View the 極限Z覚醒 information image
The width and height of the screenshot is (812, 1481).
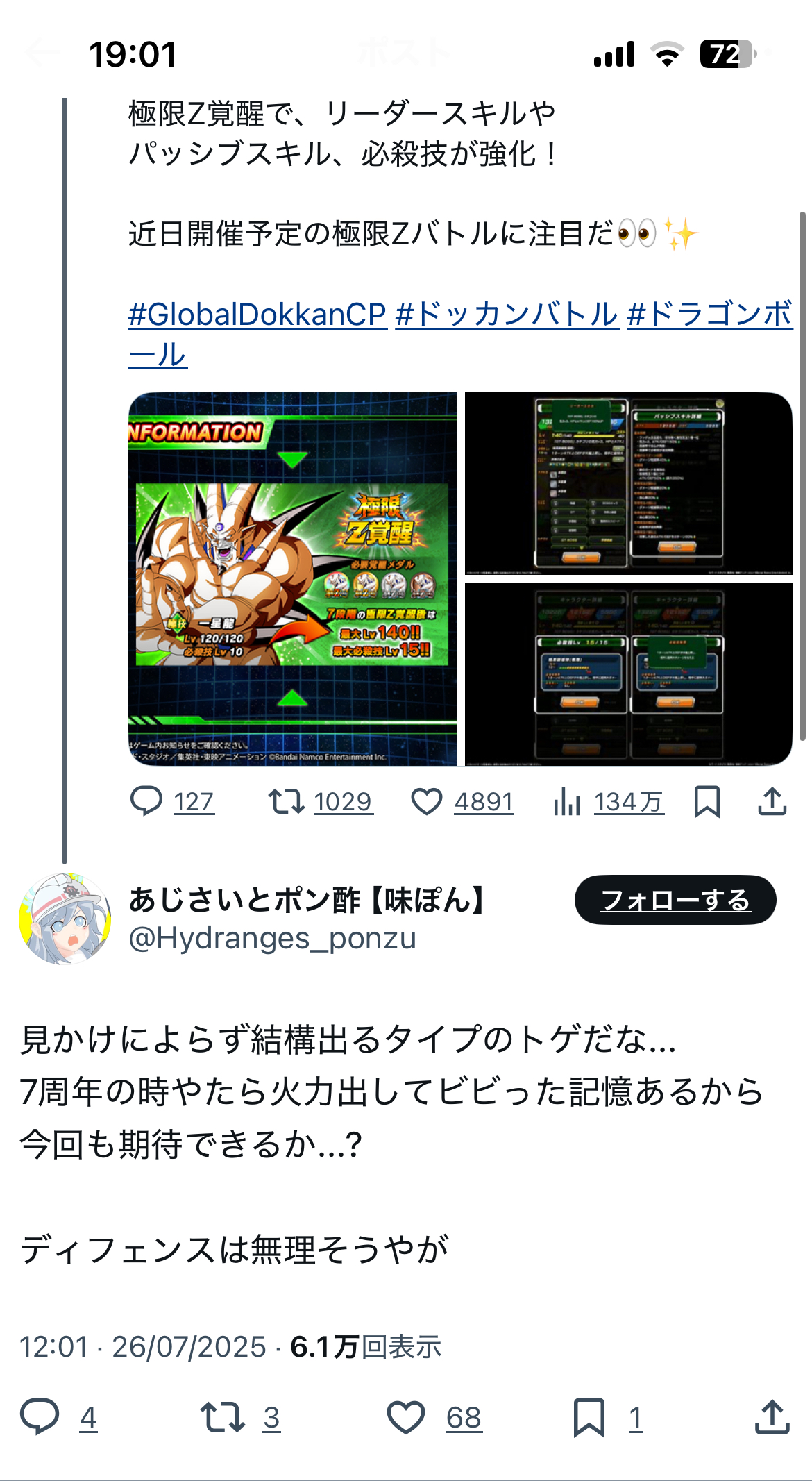[x=292, y=579]
